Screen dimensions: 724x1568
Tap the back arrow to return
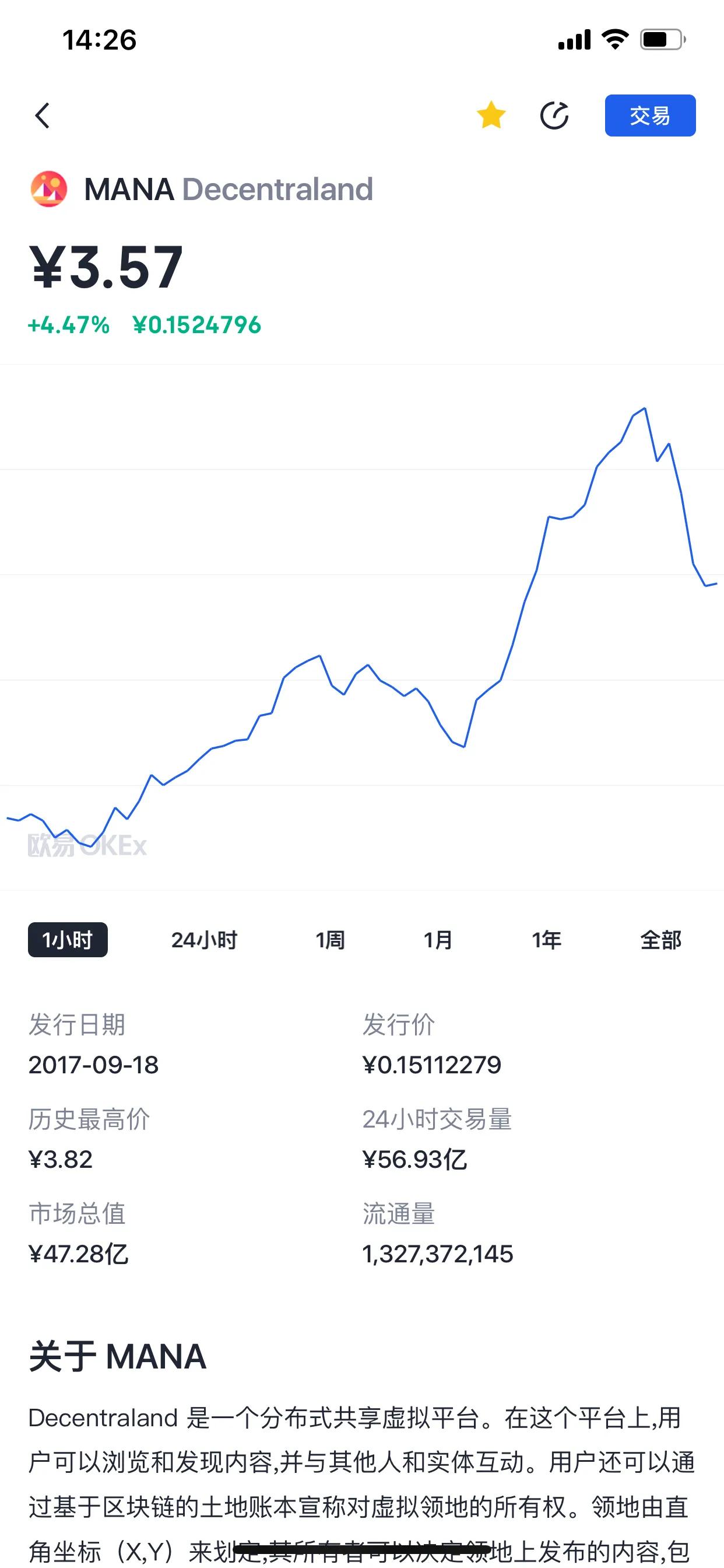point(43,116)
